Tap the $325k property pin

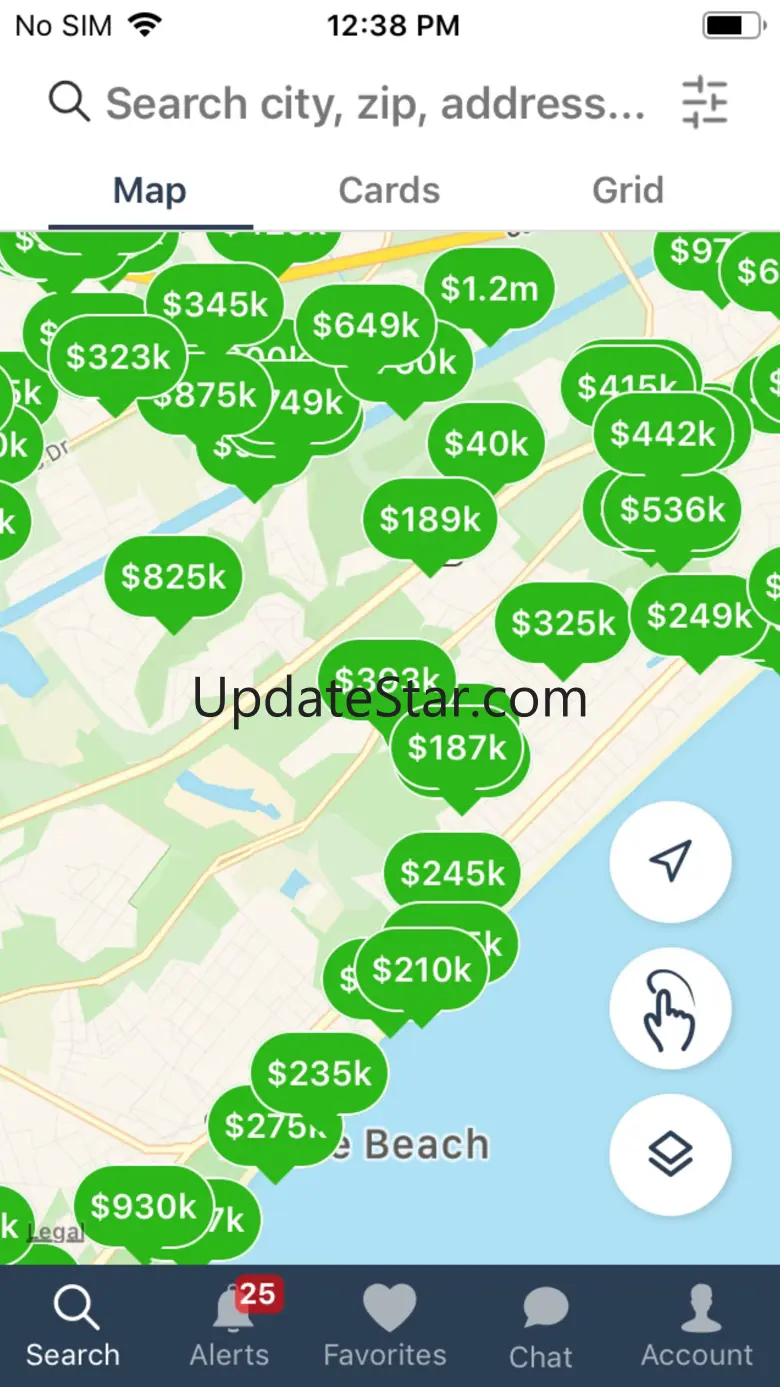point(563,624)
